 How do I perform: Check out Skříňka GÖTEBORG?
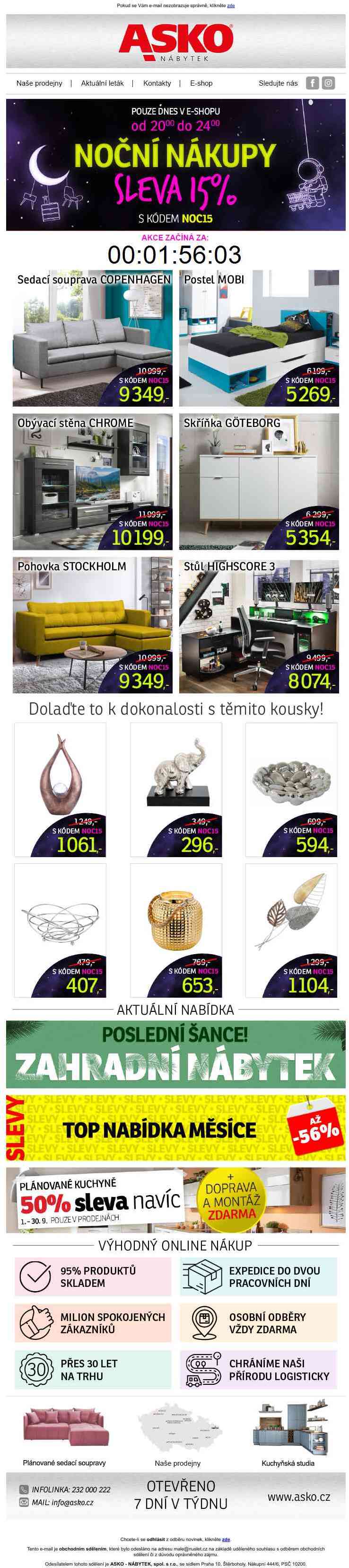tap(259, 481)
